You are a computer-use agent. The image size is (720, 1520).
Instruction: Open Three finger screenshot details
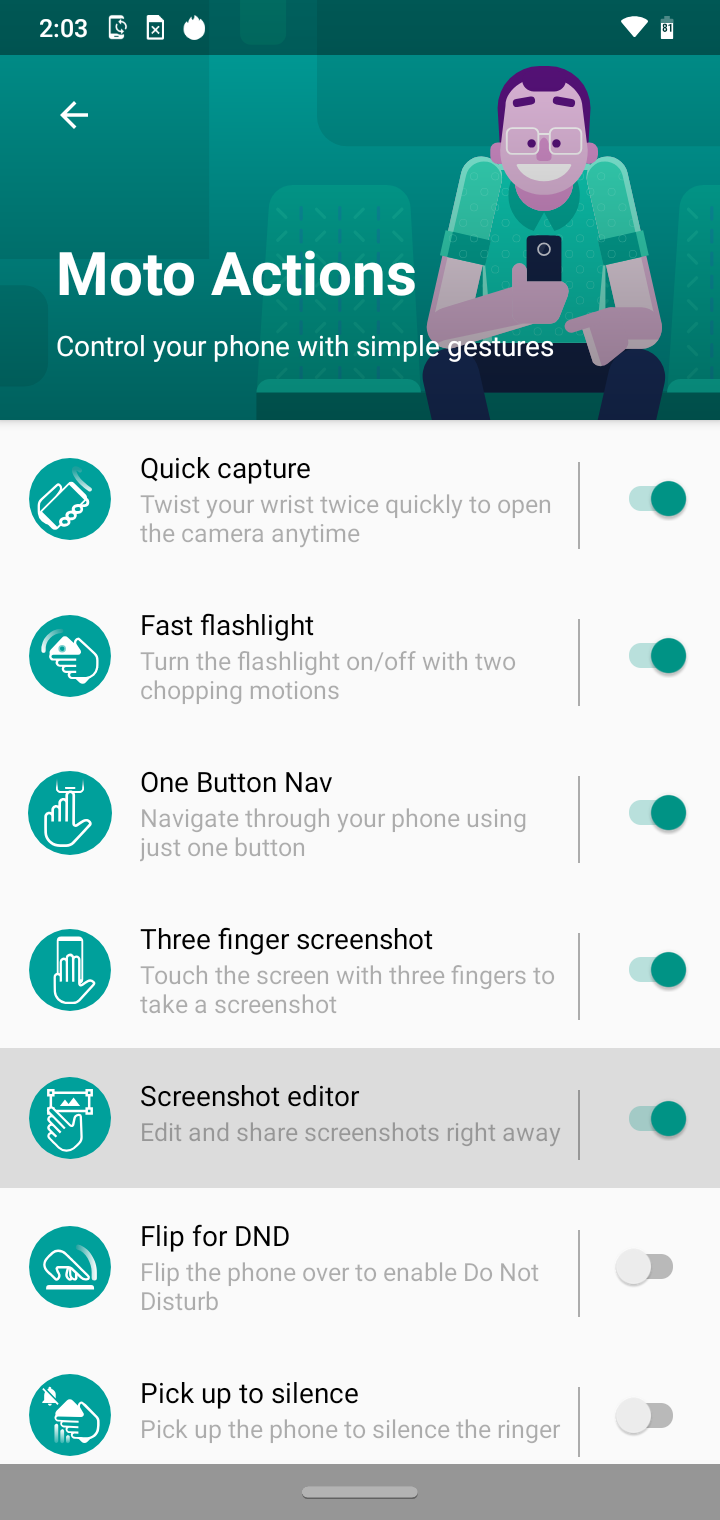(347, 971)
